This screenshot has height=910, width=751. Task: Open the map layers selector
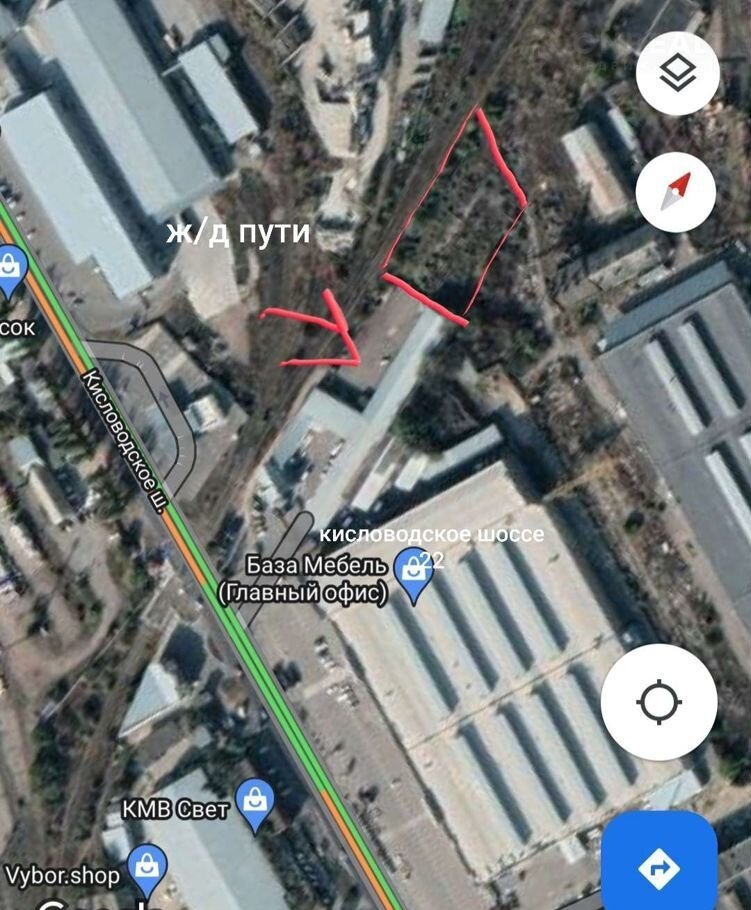click(x=678, y=74)
